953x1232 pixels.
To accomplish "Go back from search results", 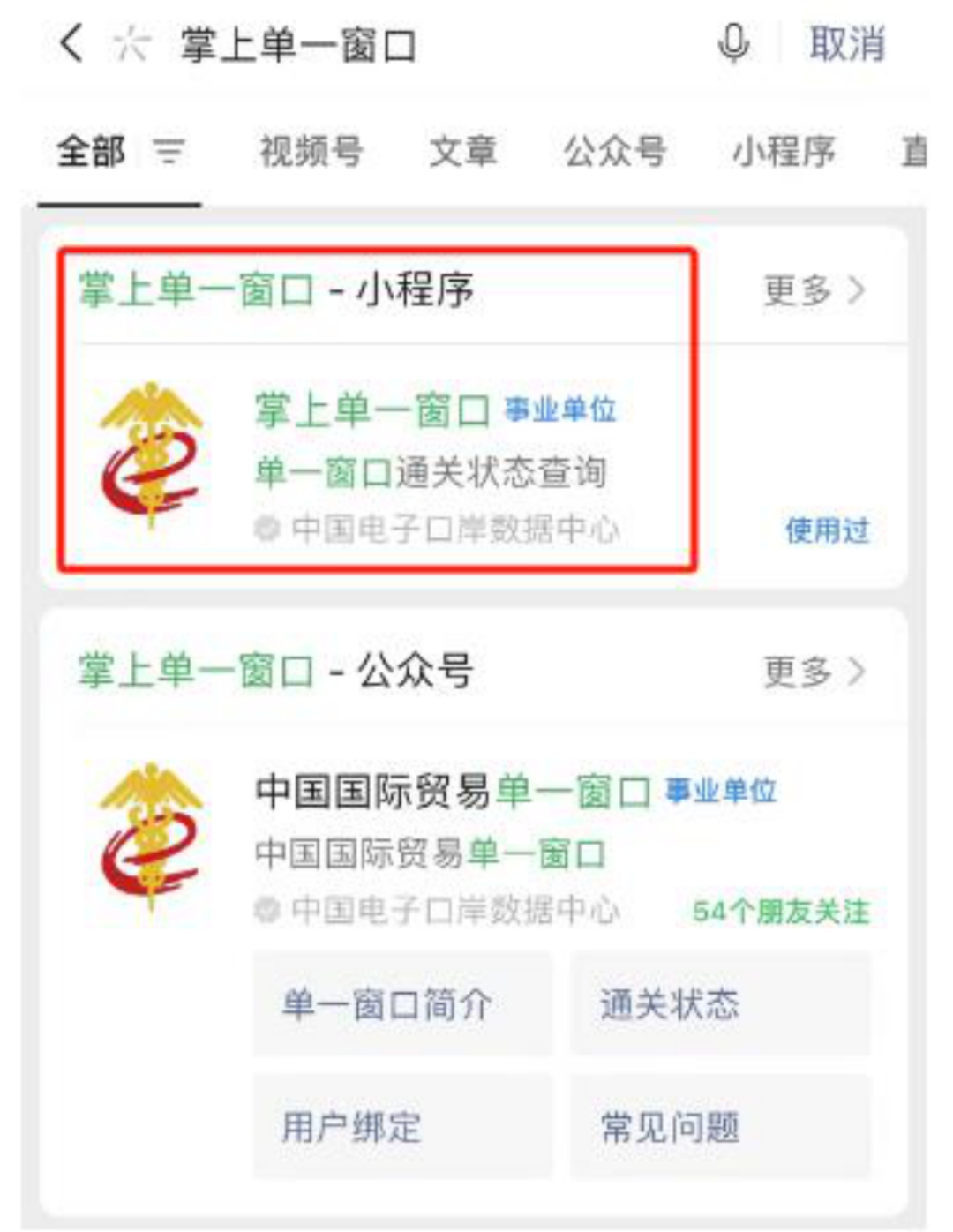I will coord(71,44).
